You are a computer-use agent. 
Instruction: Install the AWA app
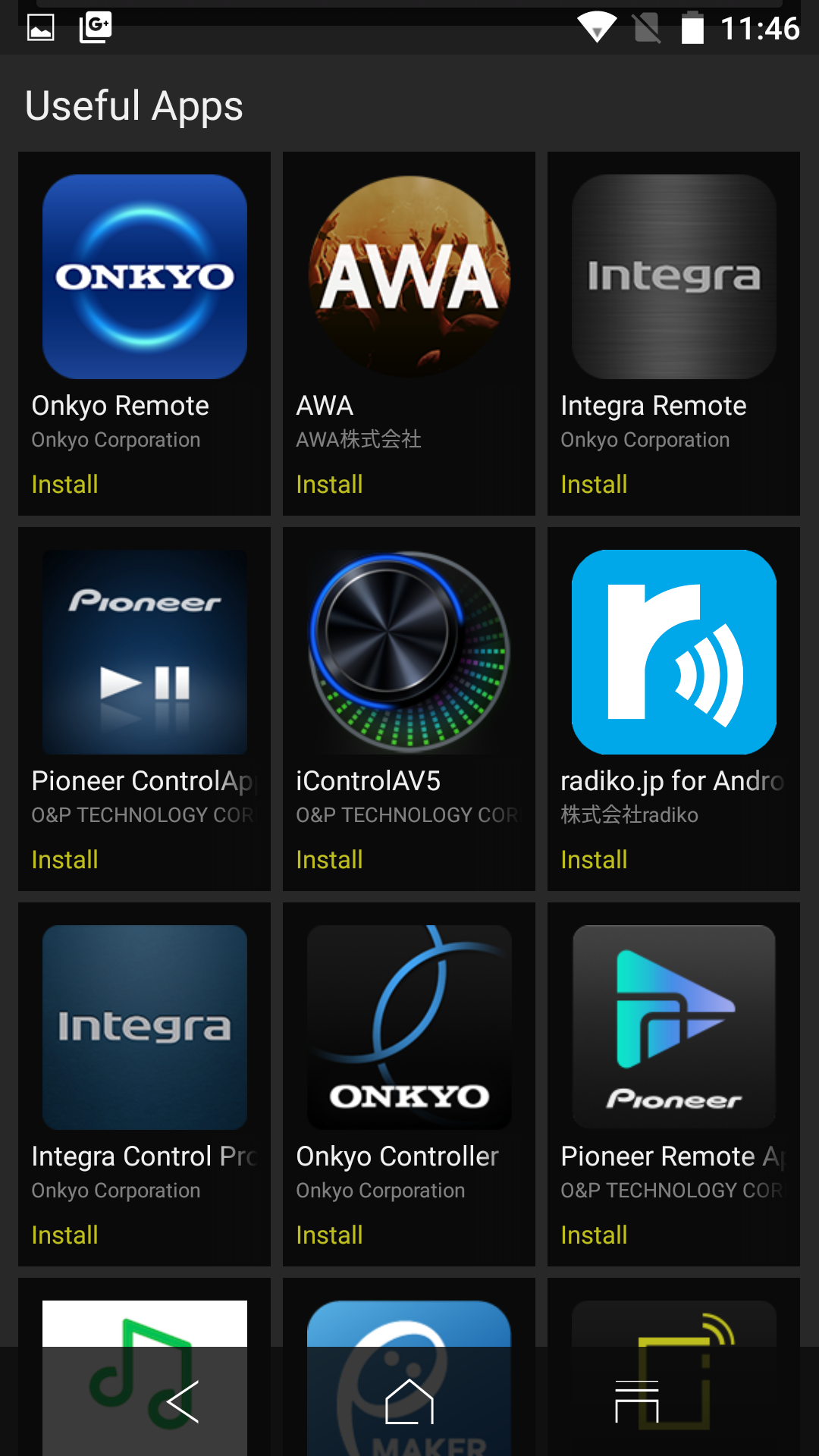329,485
